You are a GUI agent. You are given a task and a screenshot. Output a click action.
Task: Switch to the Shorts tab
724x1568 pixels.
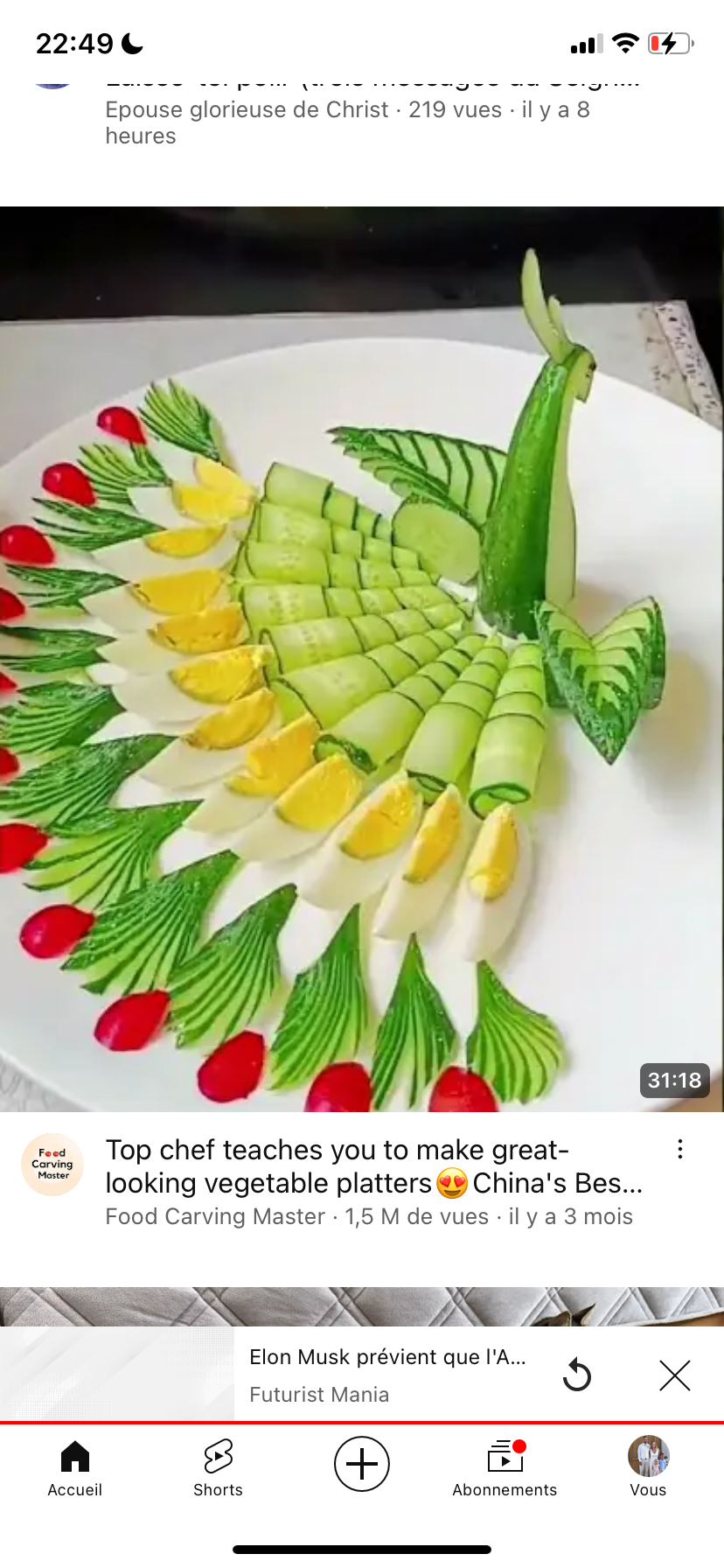pos(218,1468)
